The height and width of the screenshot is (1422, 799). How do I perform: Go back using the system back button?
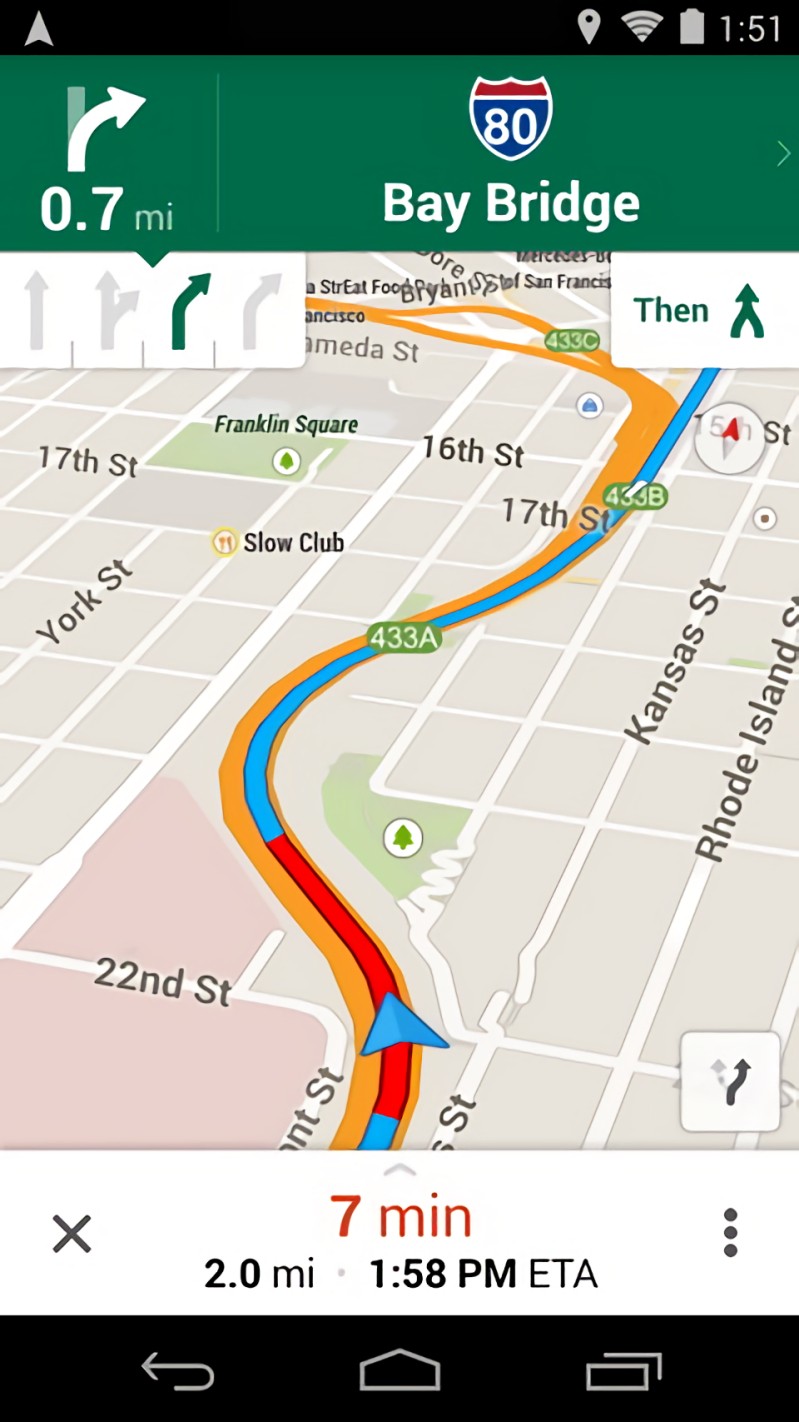point(177,1369)
